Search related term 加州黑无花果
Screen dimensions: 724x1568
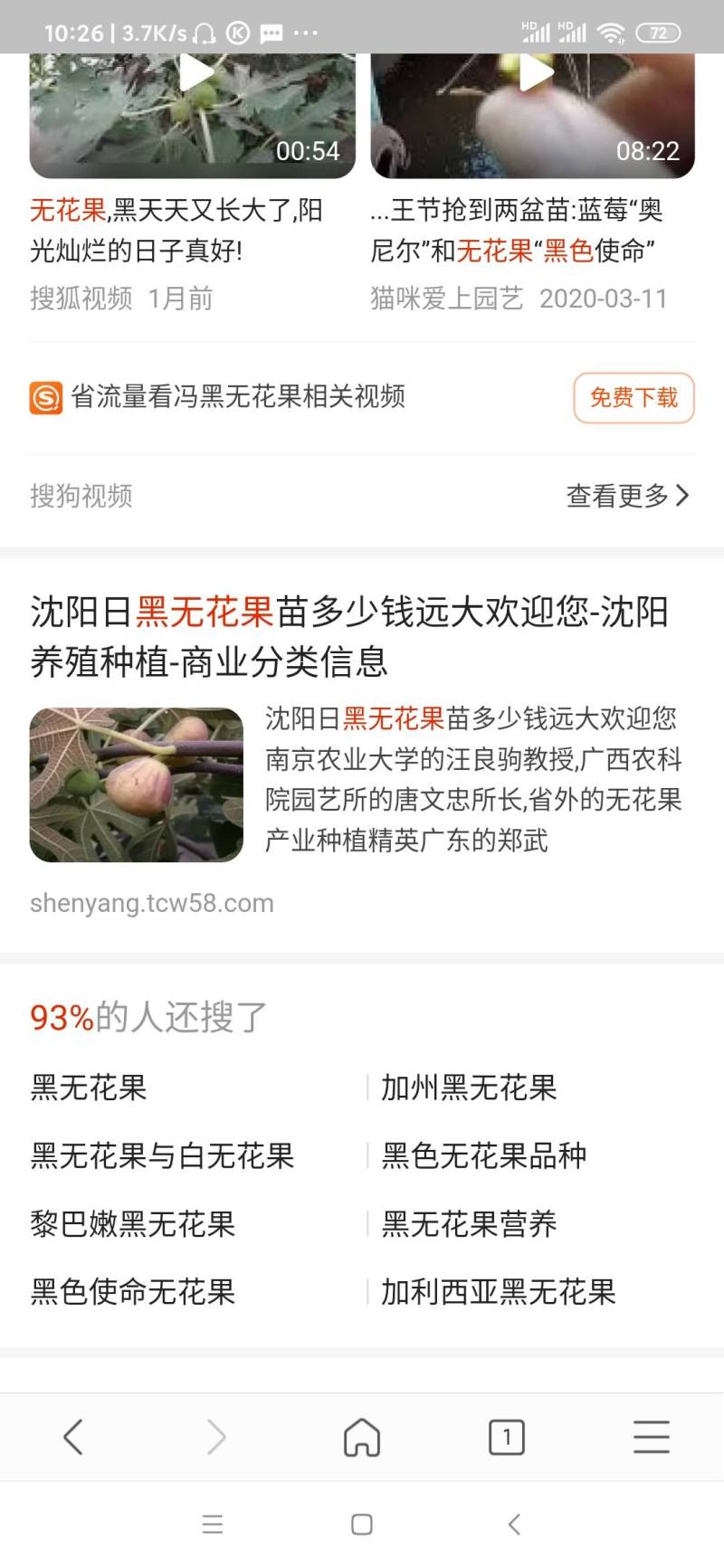(x=469, y=1088)
